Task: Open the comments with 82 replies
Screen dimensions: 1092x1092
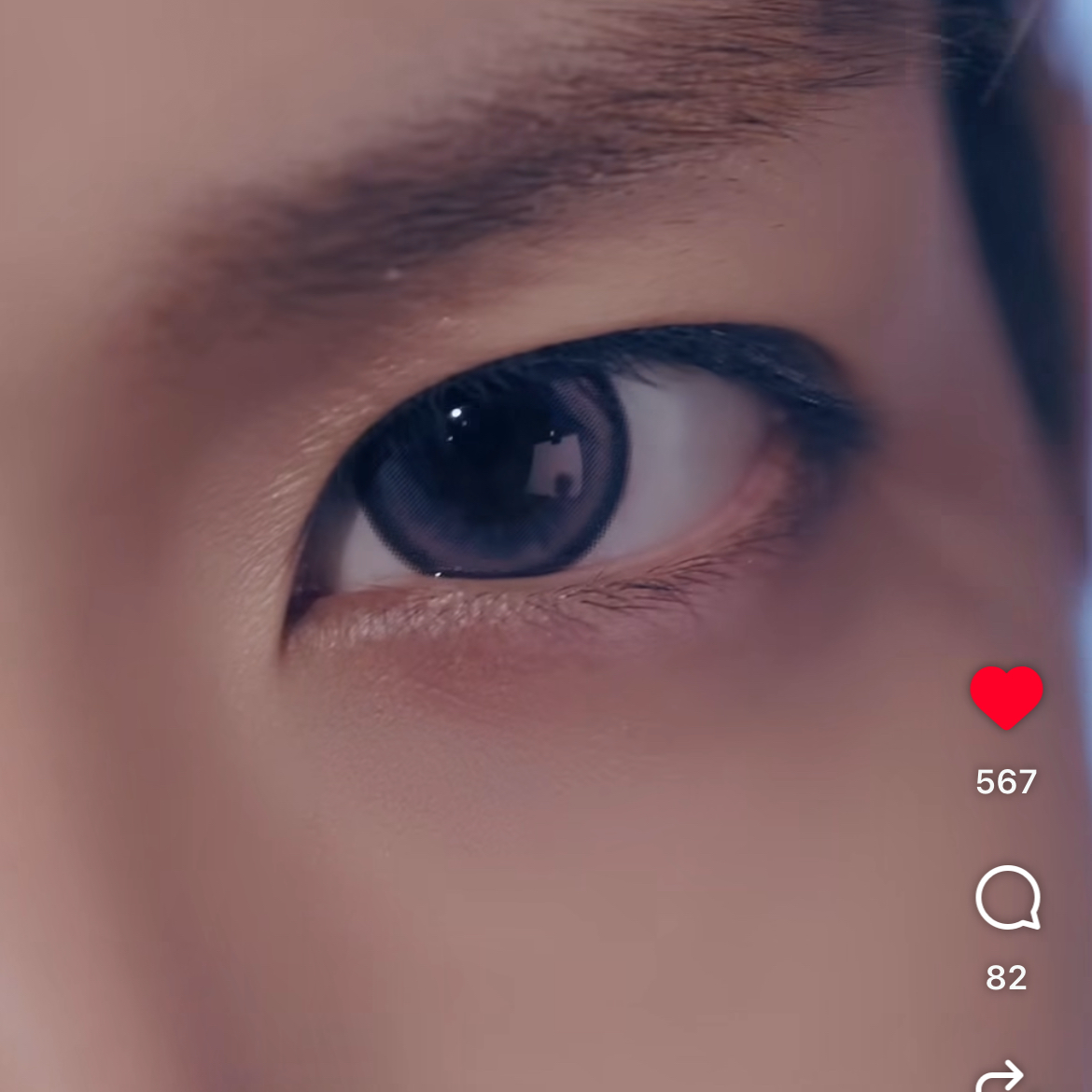Action: (x=1007, y=898)
